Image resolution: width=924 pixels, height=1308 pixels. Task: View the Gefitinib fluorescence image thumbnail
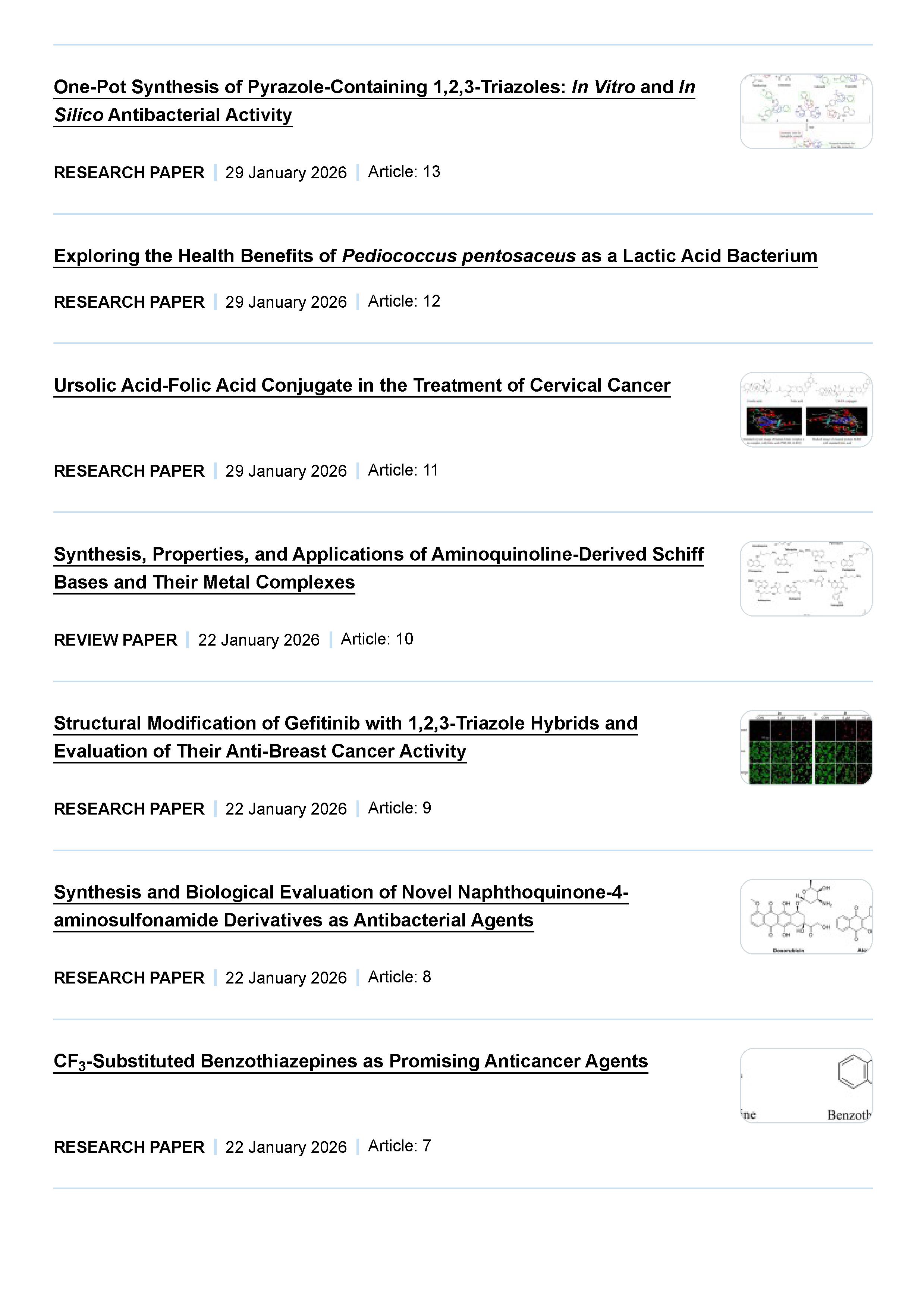(805, 747)
